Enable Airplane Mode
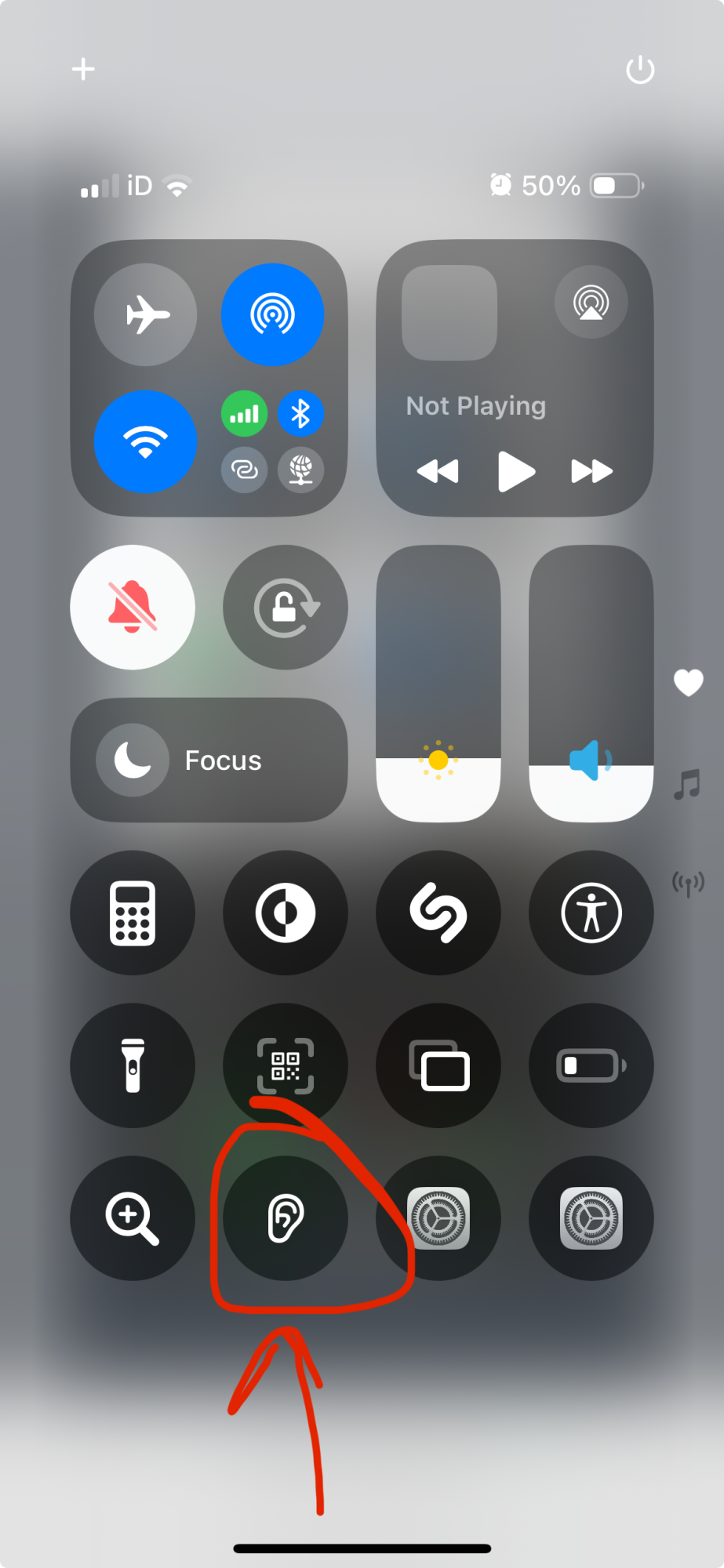The width and height of the screenshot is (724, 1568). [146, 314]
